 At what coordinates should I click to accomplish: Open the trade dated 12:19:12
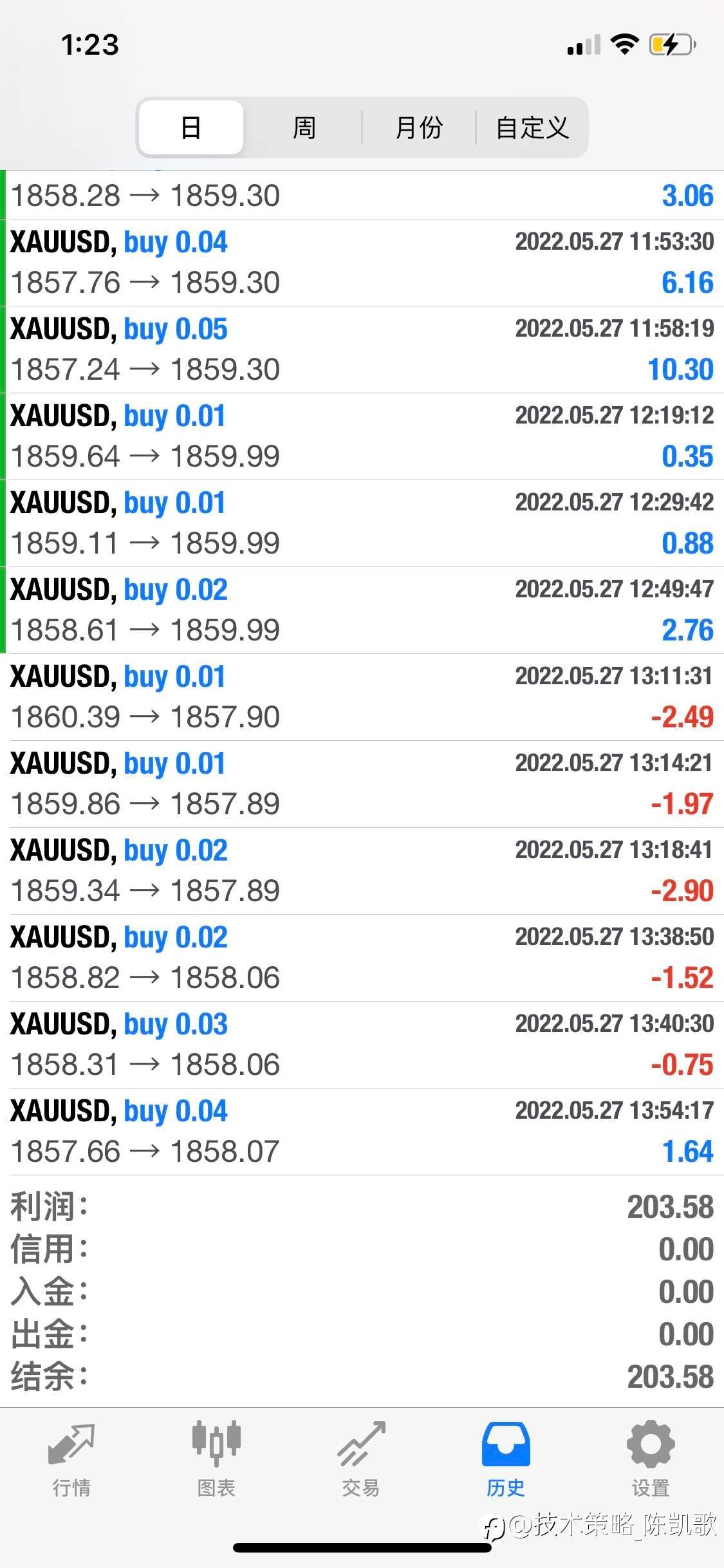[x=362, y=436]
